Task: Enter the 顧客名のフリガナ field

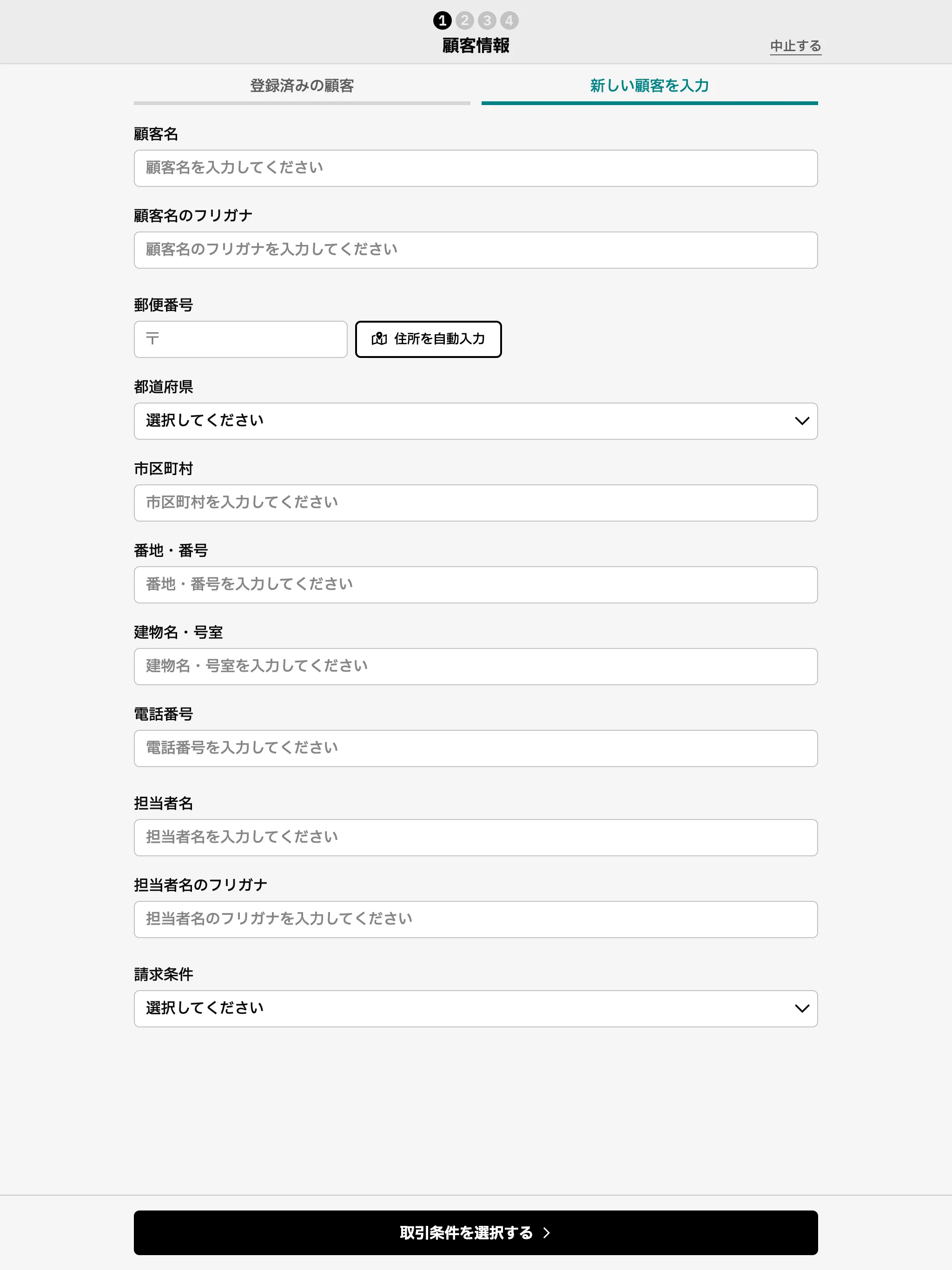Action: tap(476, 250)
